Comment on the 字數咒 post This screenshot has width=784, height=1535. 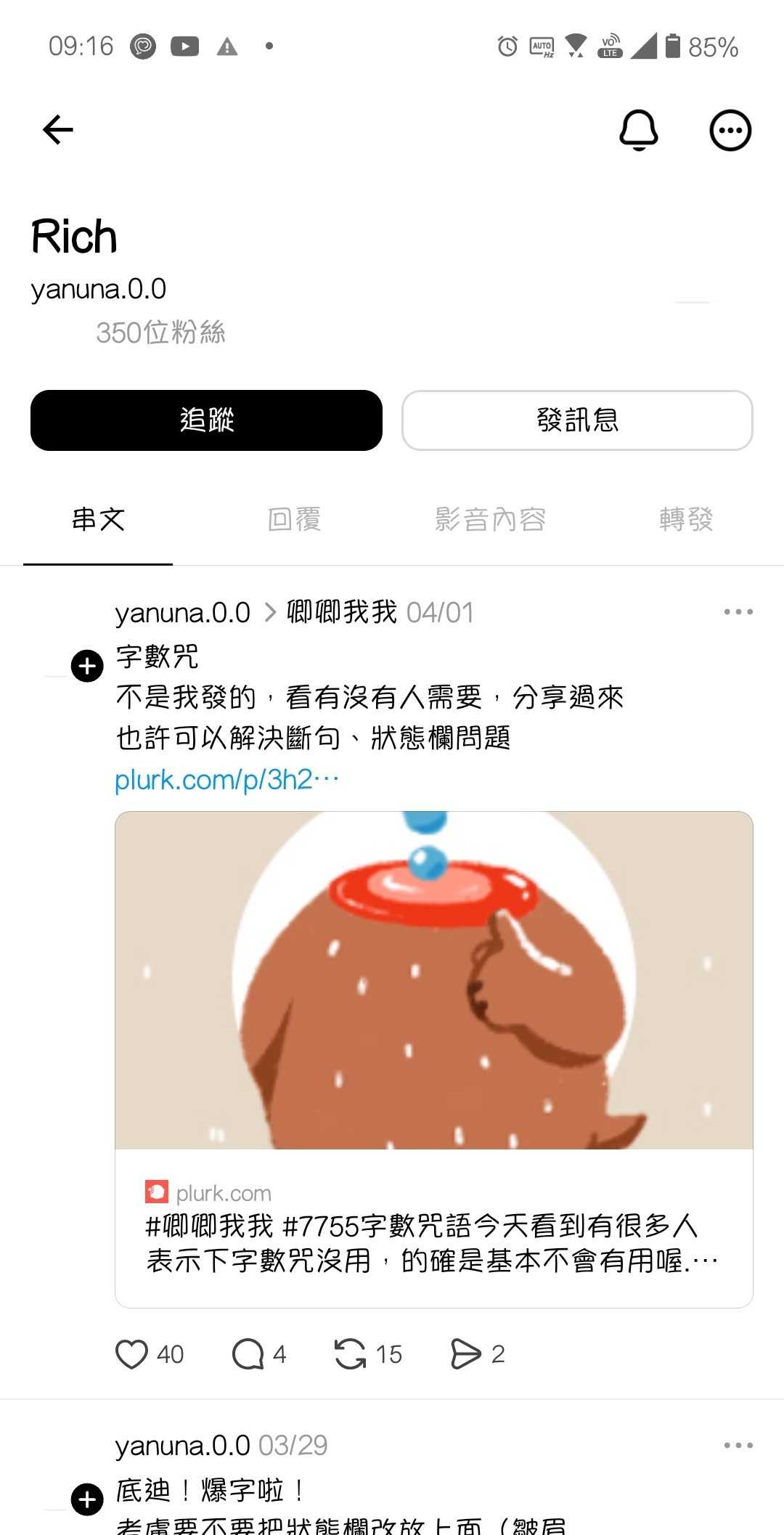pos(248,1354)
